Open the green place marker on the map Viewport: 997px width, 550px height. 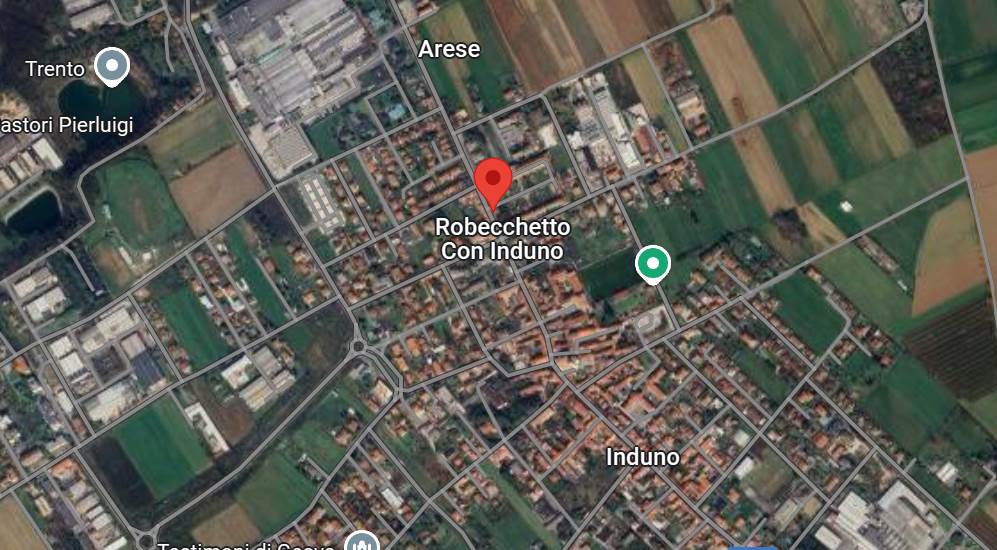[652, 263]
